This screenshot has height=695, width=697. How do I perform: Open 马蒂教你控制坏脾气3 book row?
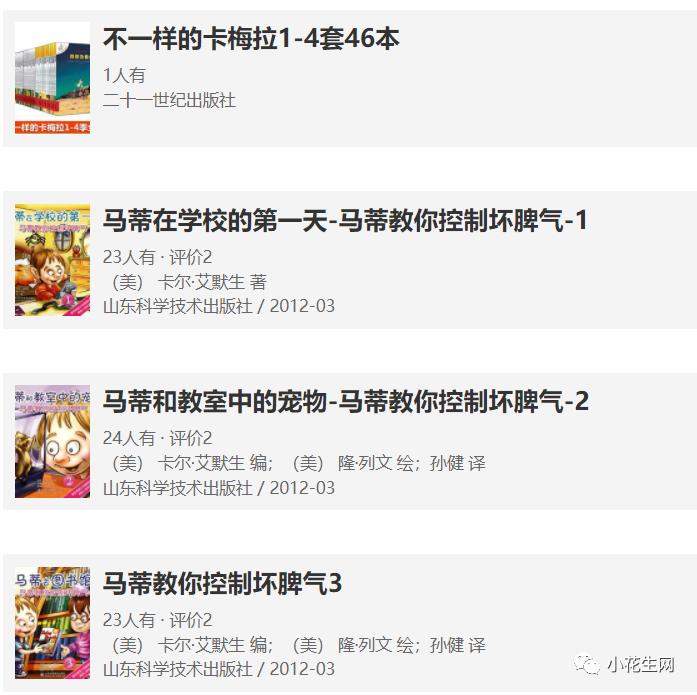click(x=350, y=623)
